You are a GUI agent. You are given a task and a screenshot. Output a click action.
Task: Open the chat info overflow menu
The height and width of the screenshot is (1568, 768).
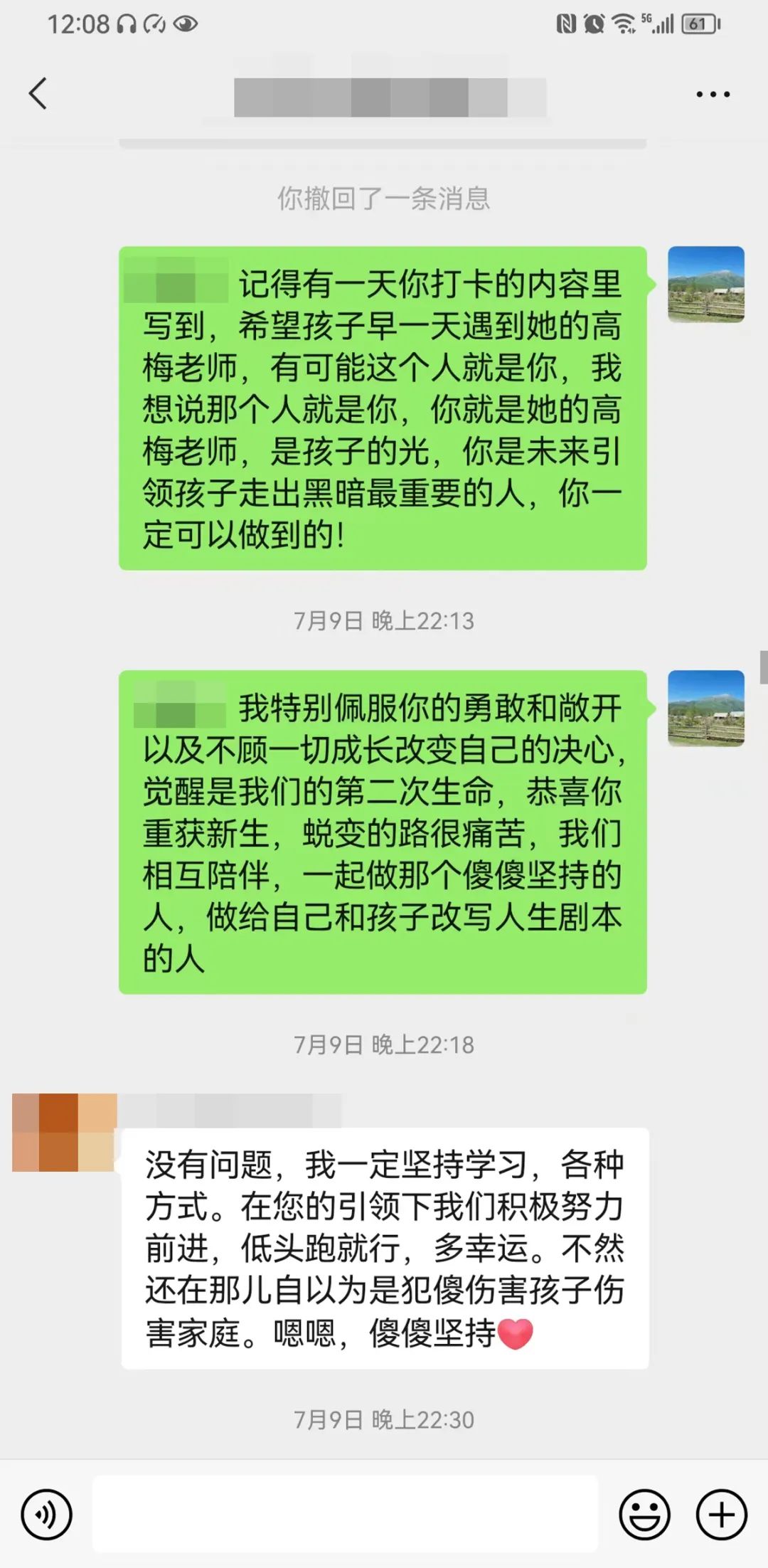pos(713,94)
